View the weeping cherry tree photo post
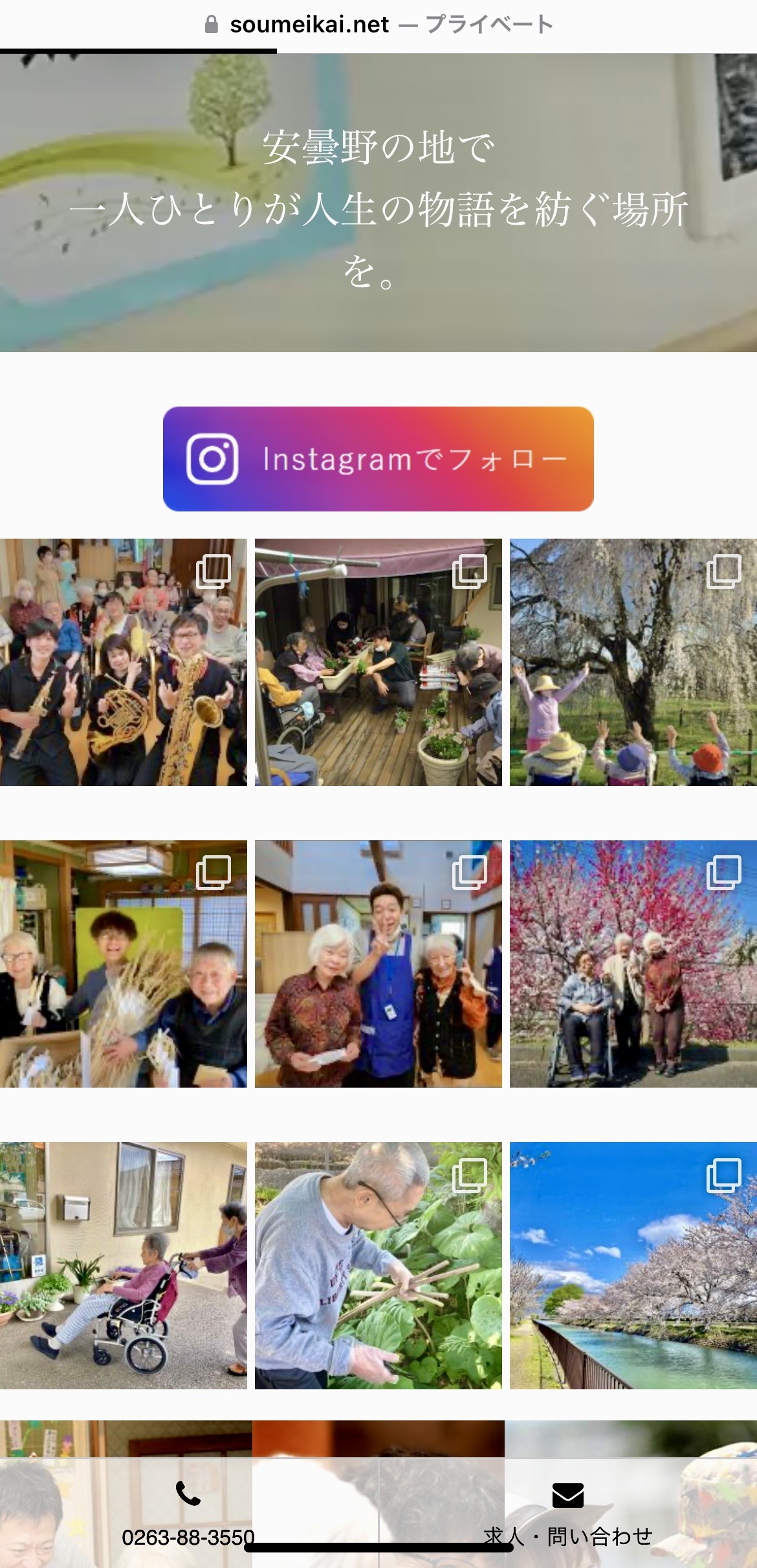Viewport: 757px width, 1568px height. tap(633, 662)
